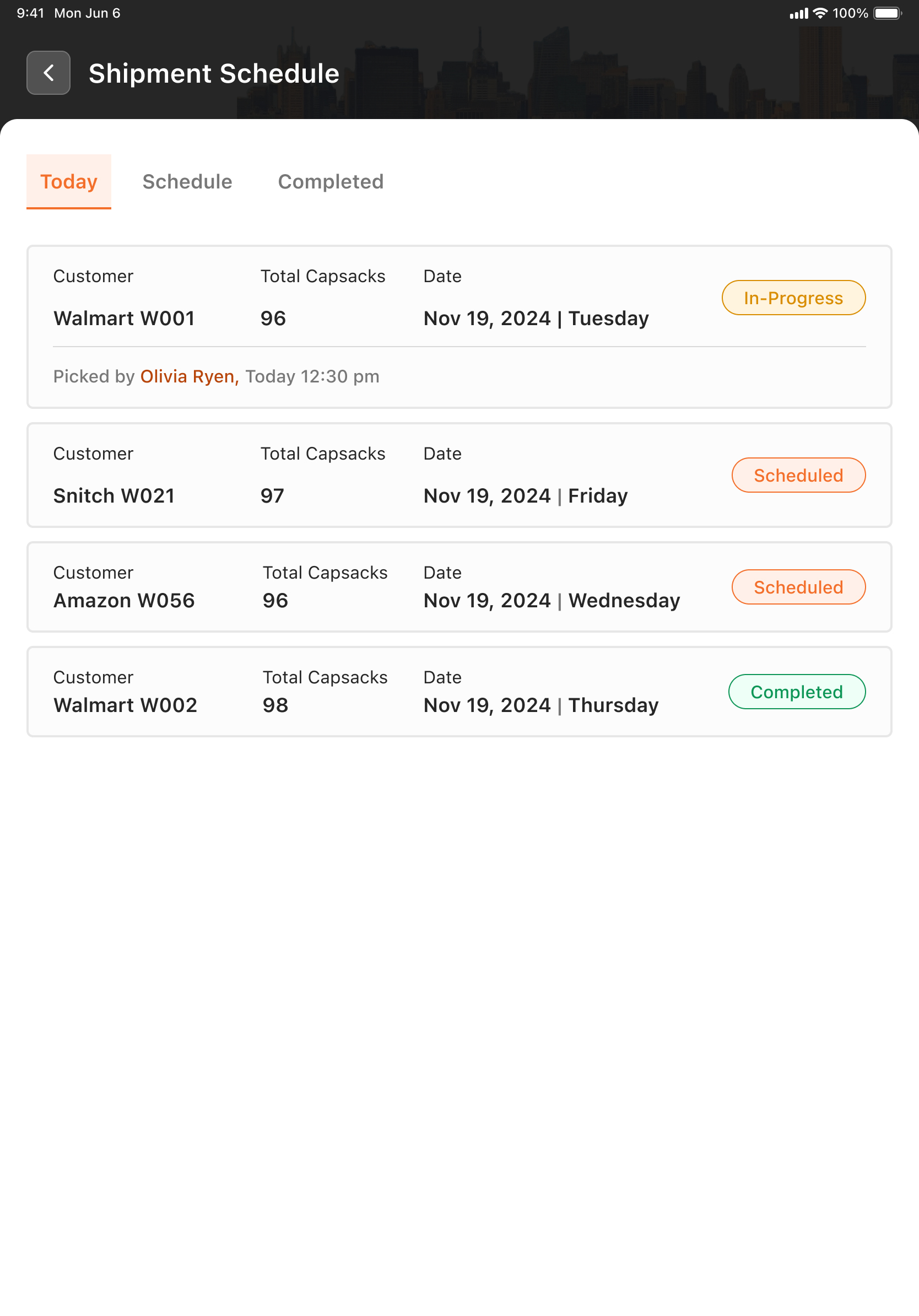Click the Scheduled badge on Snitch W021 card
Image resolution: width=919 pixels, height=1316 pixels.
[799, 474]
